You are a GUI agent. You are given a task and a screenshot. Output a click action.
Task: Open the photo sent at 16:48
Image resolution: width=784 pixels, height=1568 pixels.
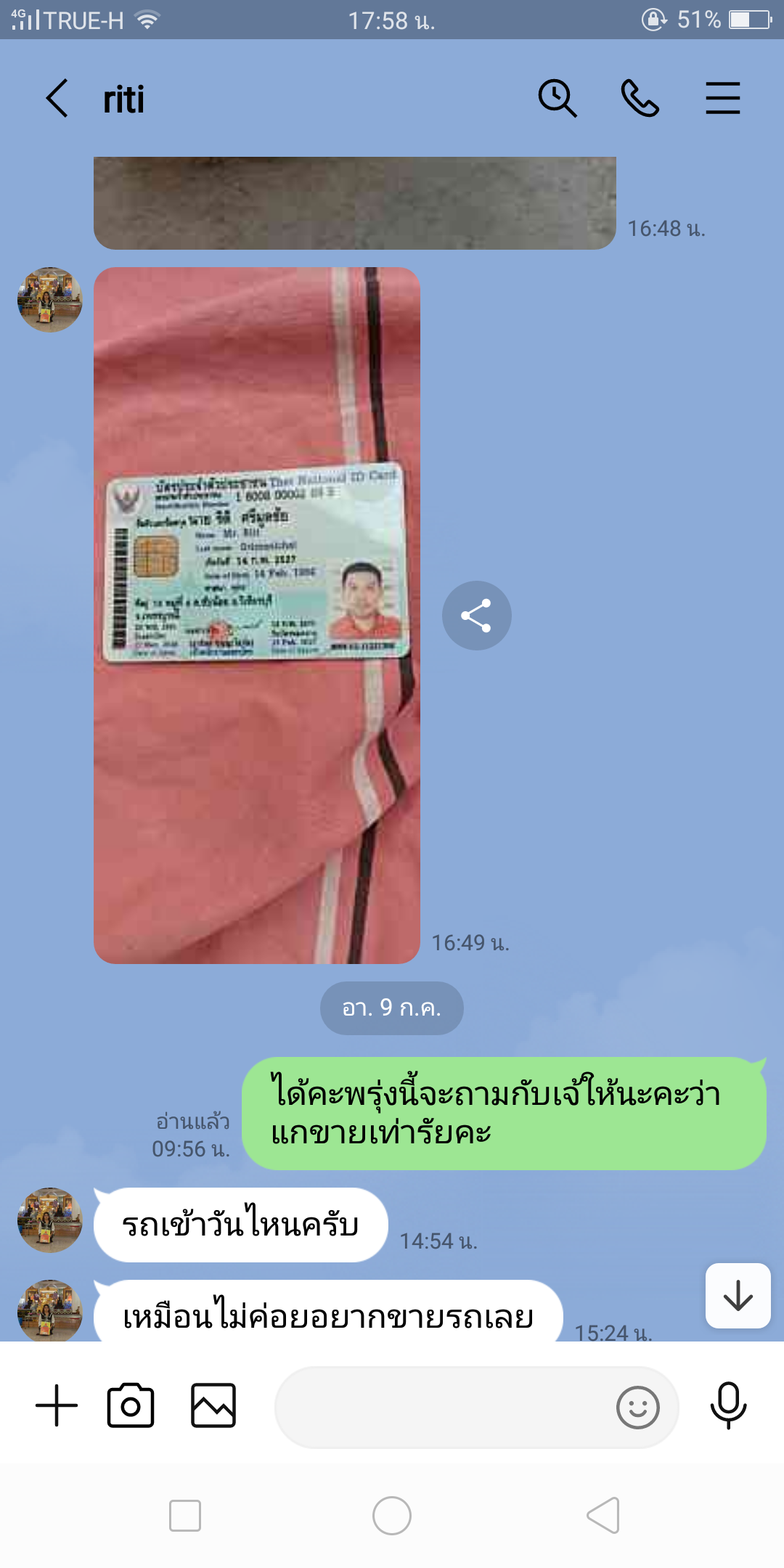[x=355, y=203]
